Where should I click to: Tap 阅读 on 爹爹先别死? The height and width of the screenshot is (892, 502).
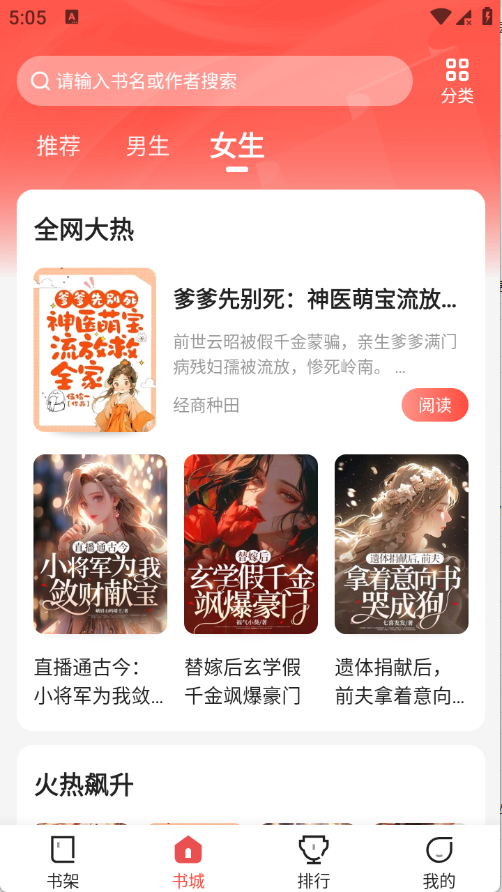point(435,405)
